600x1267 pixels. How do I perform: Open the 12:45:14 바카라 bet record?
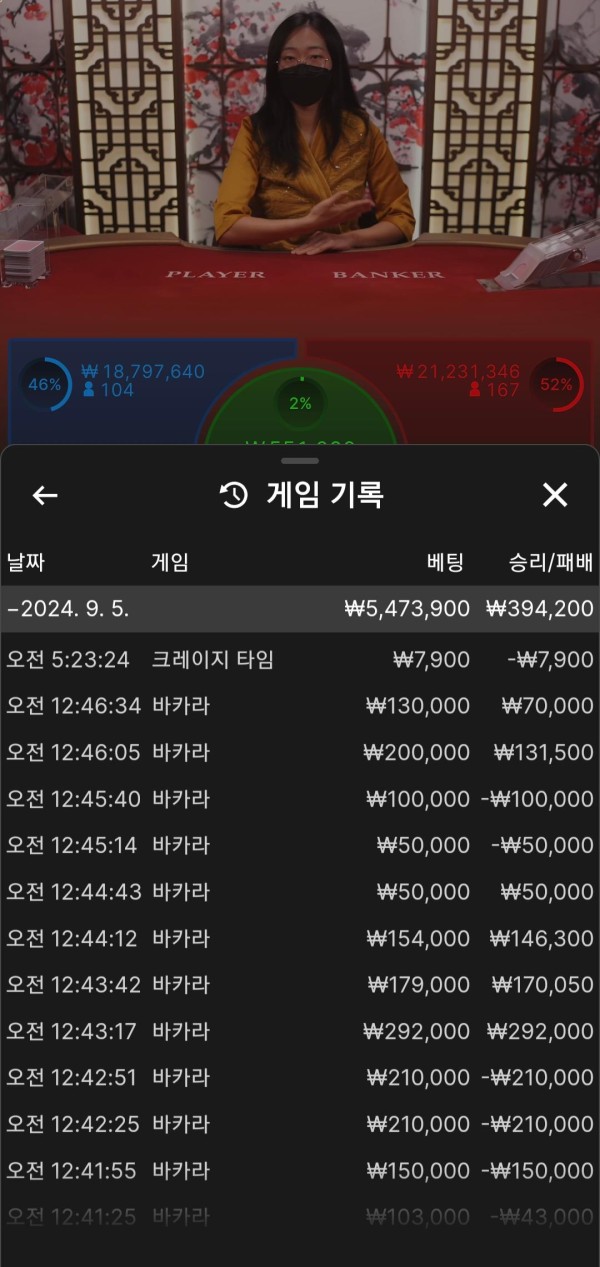click(x=300, y=845)
